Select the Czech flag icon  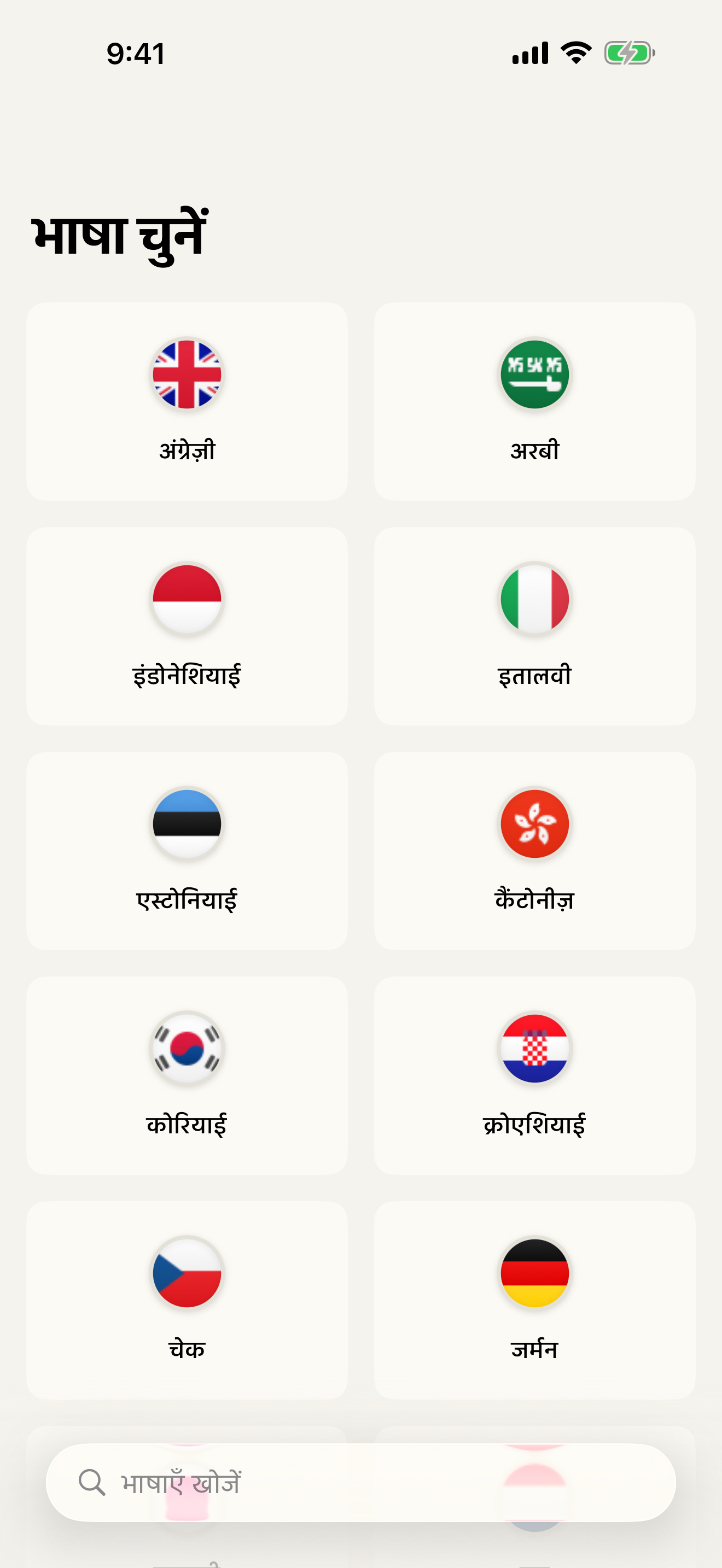pos(187,1275)
